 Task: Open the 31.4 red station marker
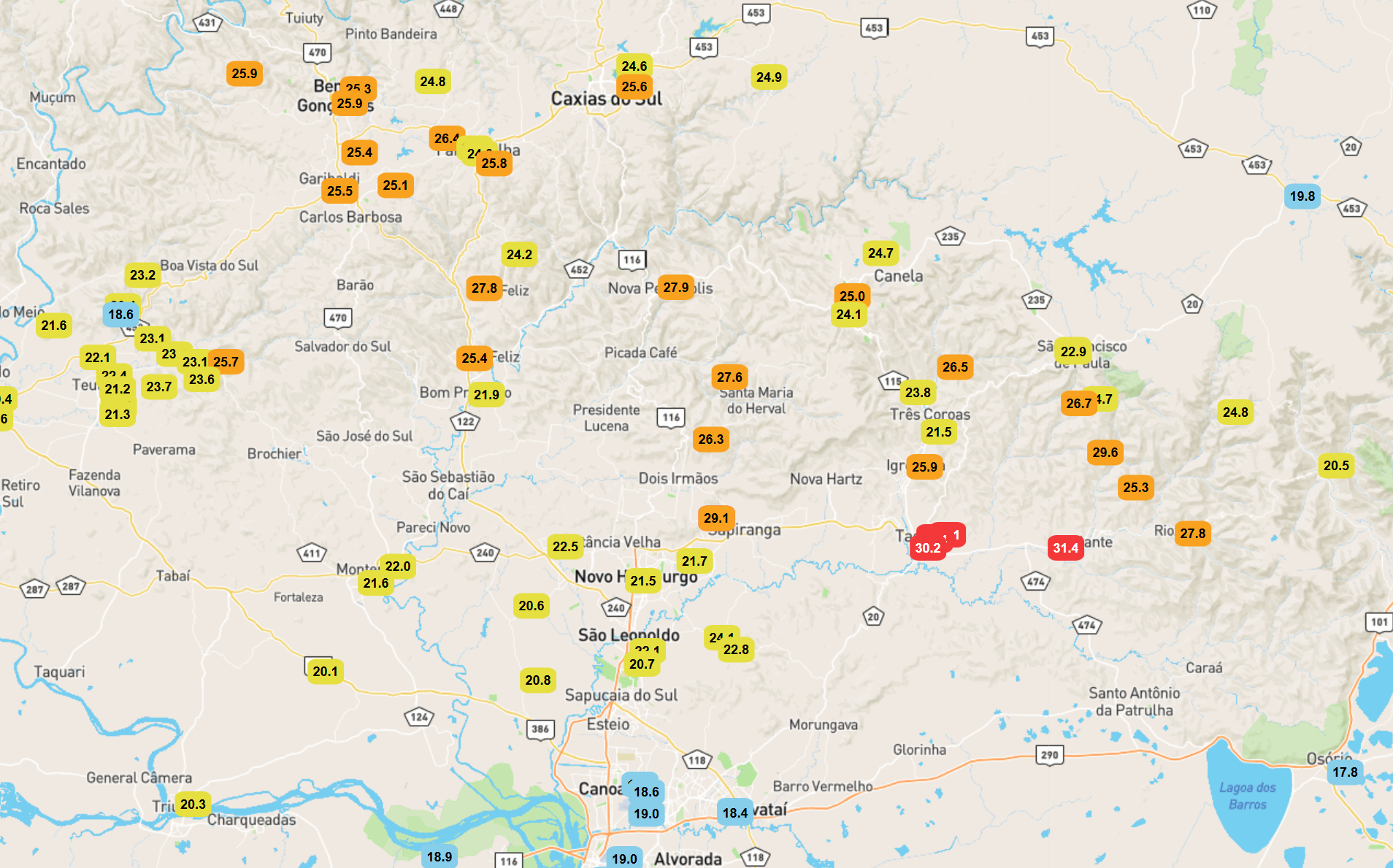tap(1065, 548)
